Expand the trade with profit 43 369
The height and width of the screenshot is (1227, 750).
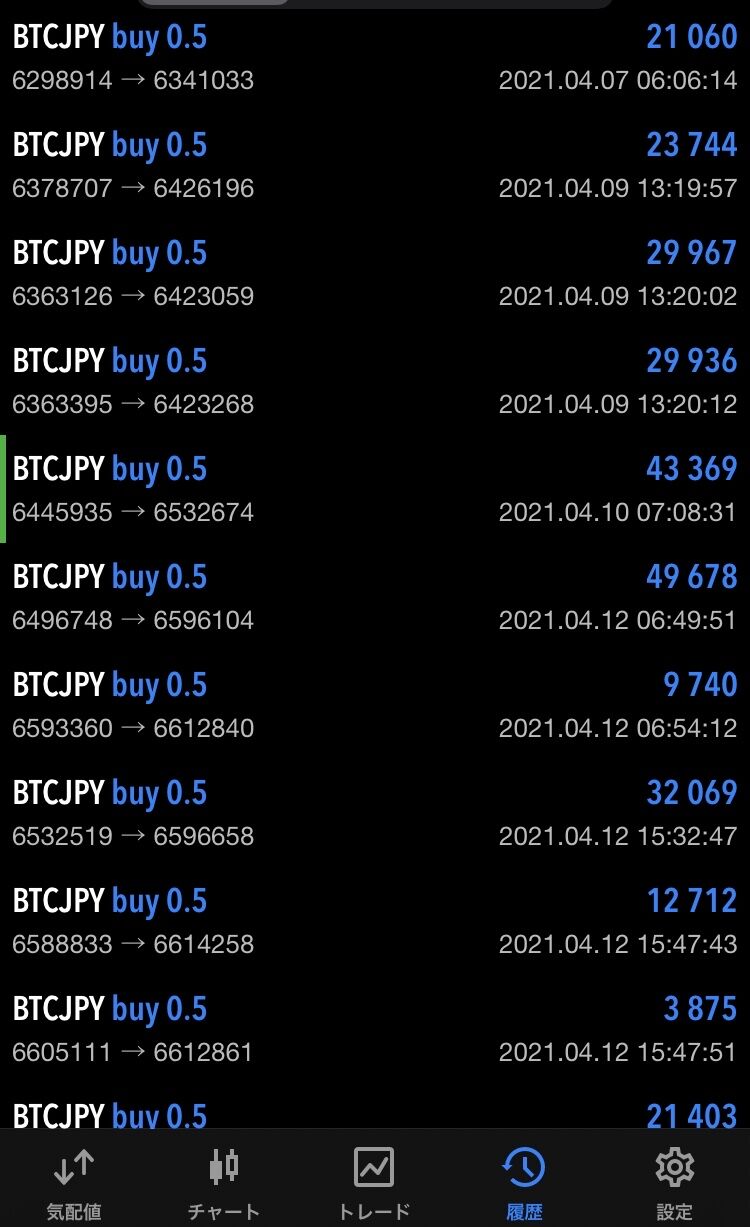(x=375, y=489)
